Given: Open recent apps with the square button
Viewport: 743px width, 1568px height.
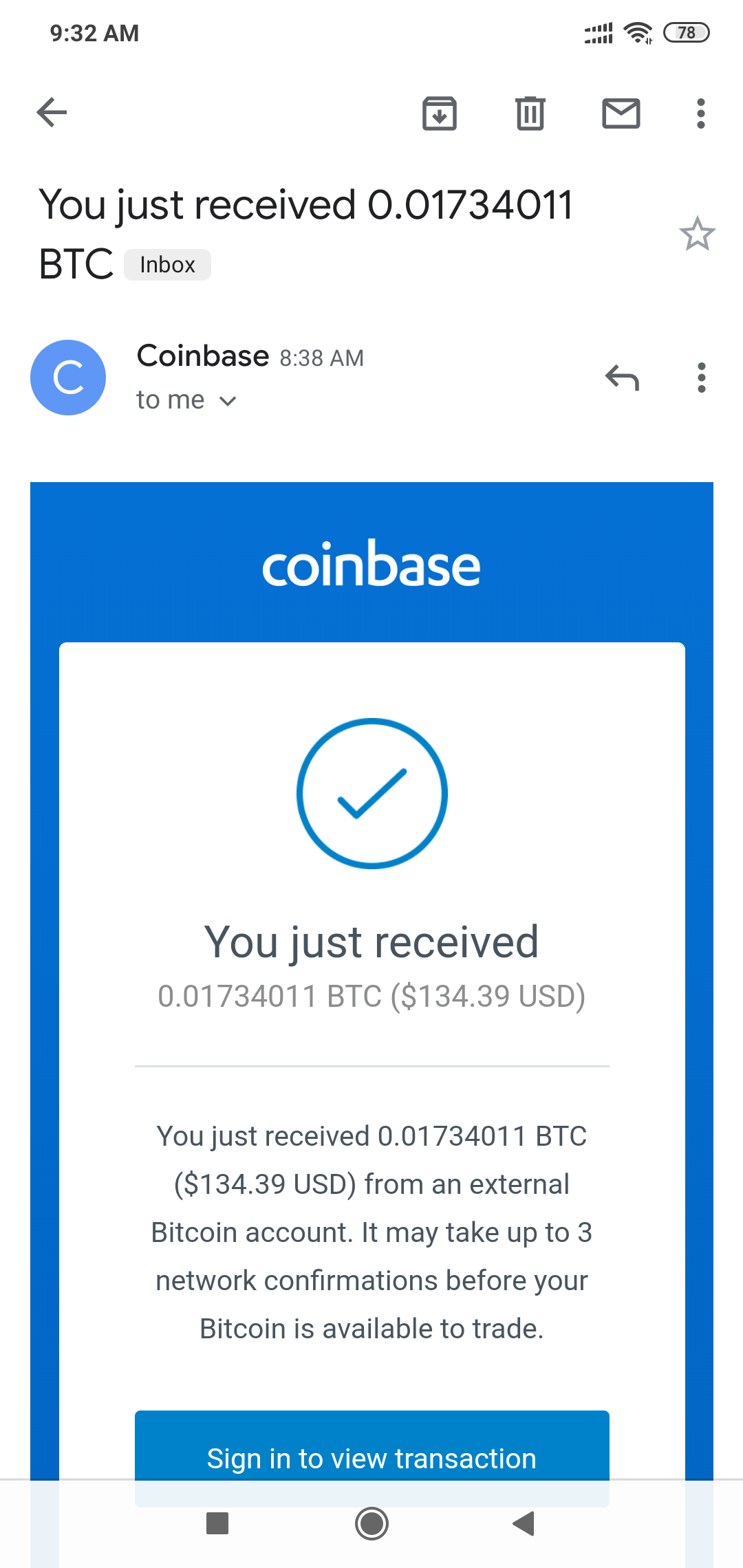Looking at the screenshot, I should (217, 1523).
